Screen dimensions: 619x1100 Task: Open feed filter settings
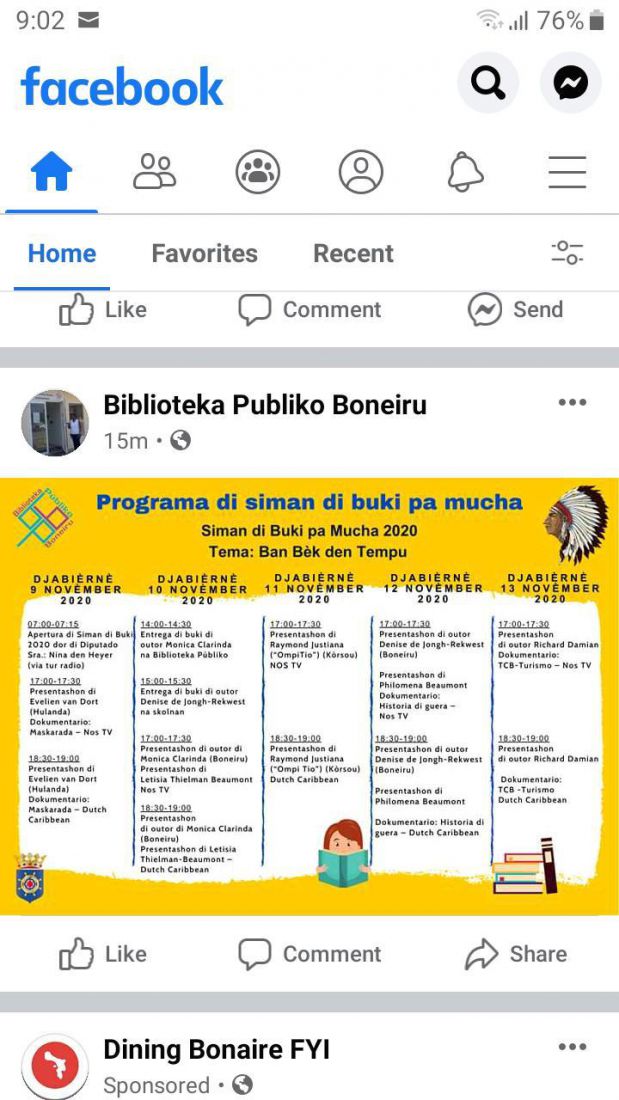coord(567,253)
